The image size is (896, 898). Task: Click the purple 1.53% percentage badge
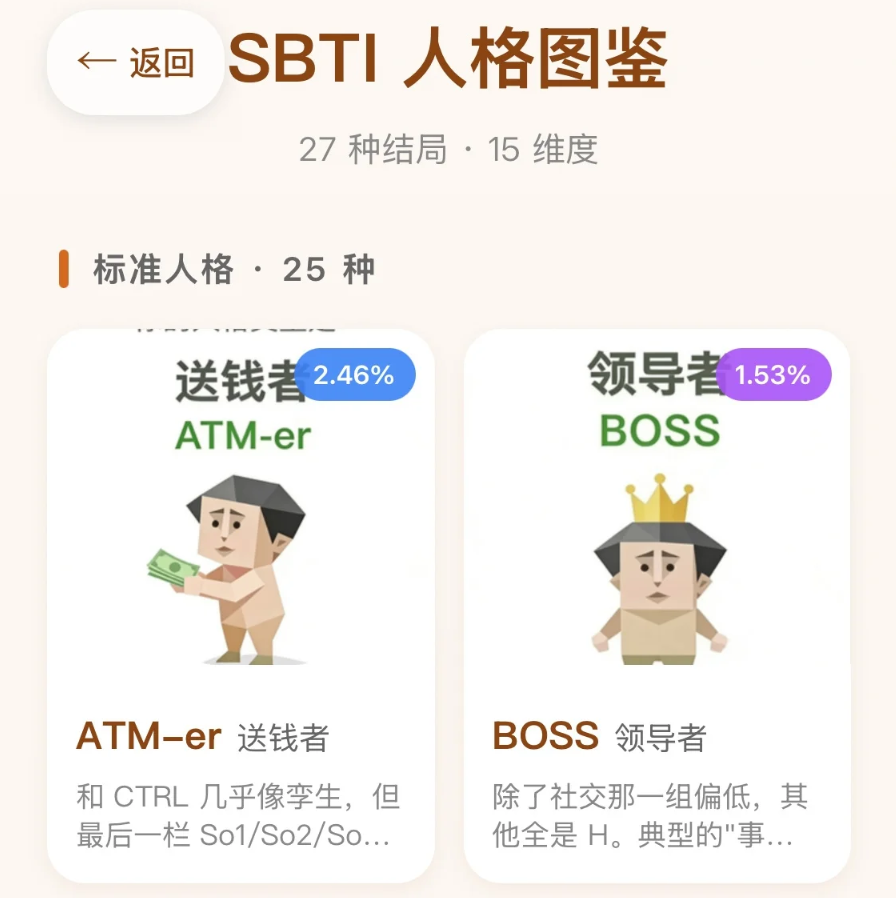[x=772, y=375]
